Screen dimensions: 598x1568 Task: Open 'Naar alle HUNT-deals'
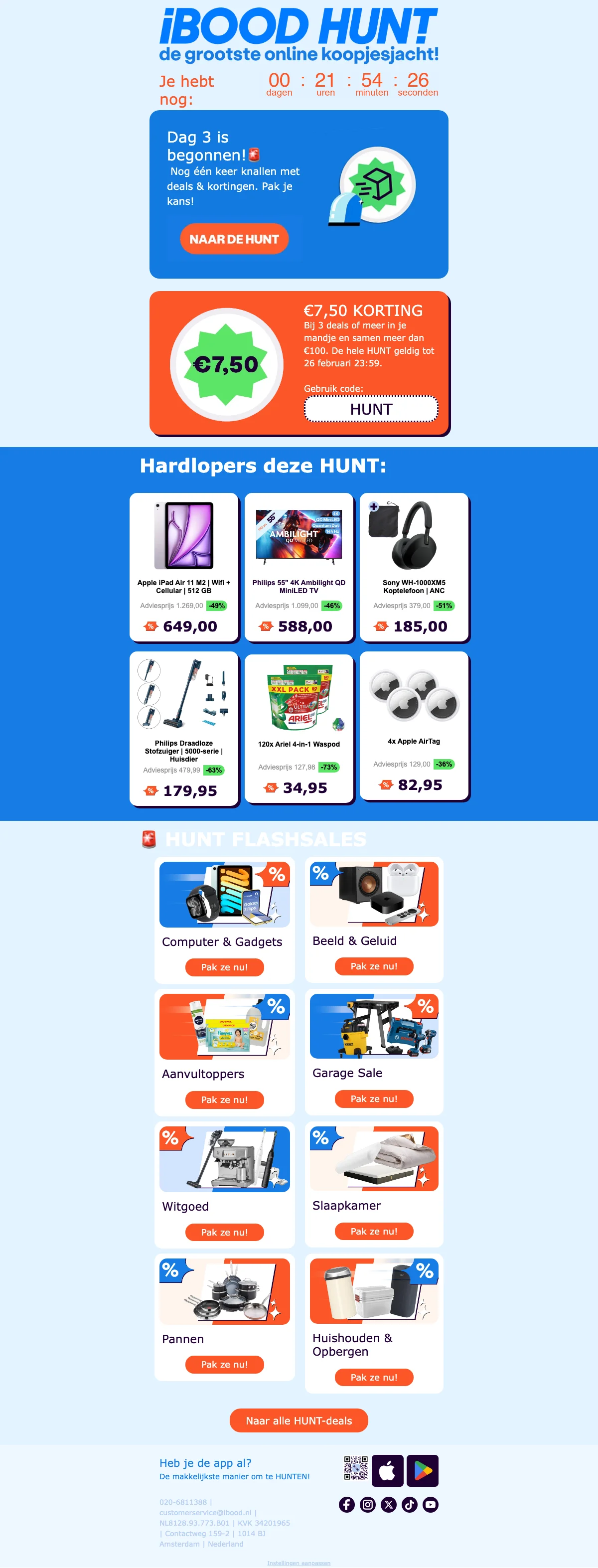coord(299,1420)
